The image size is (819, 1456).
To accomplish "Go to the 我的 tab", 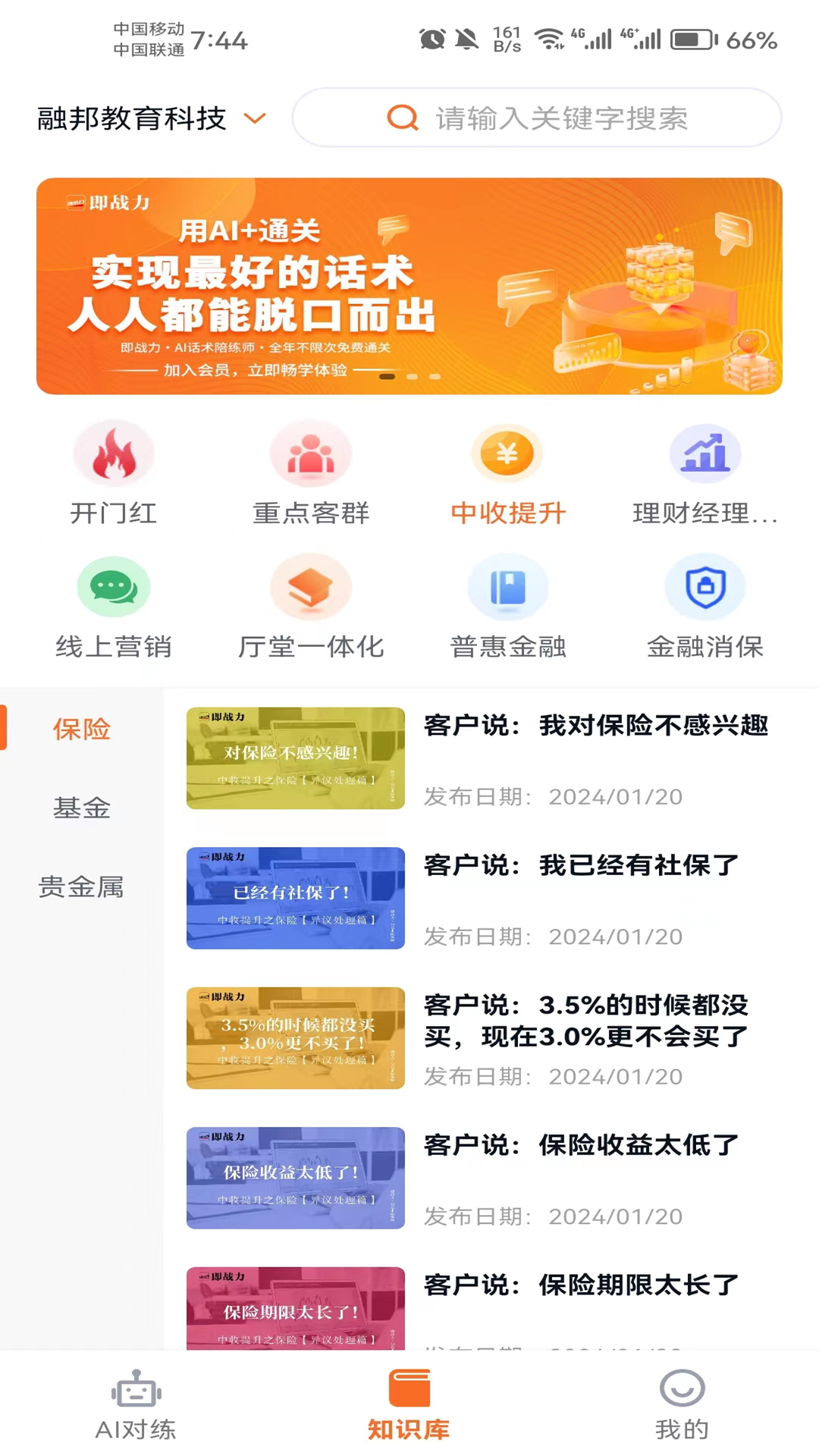I will point(682,1404).
